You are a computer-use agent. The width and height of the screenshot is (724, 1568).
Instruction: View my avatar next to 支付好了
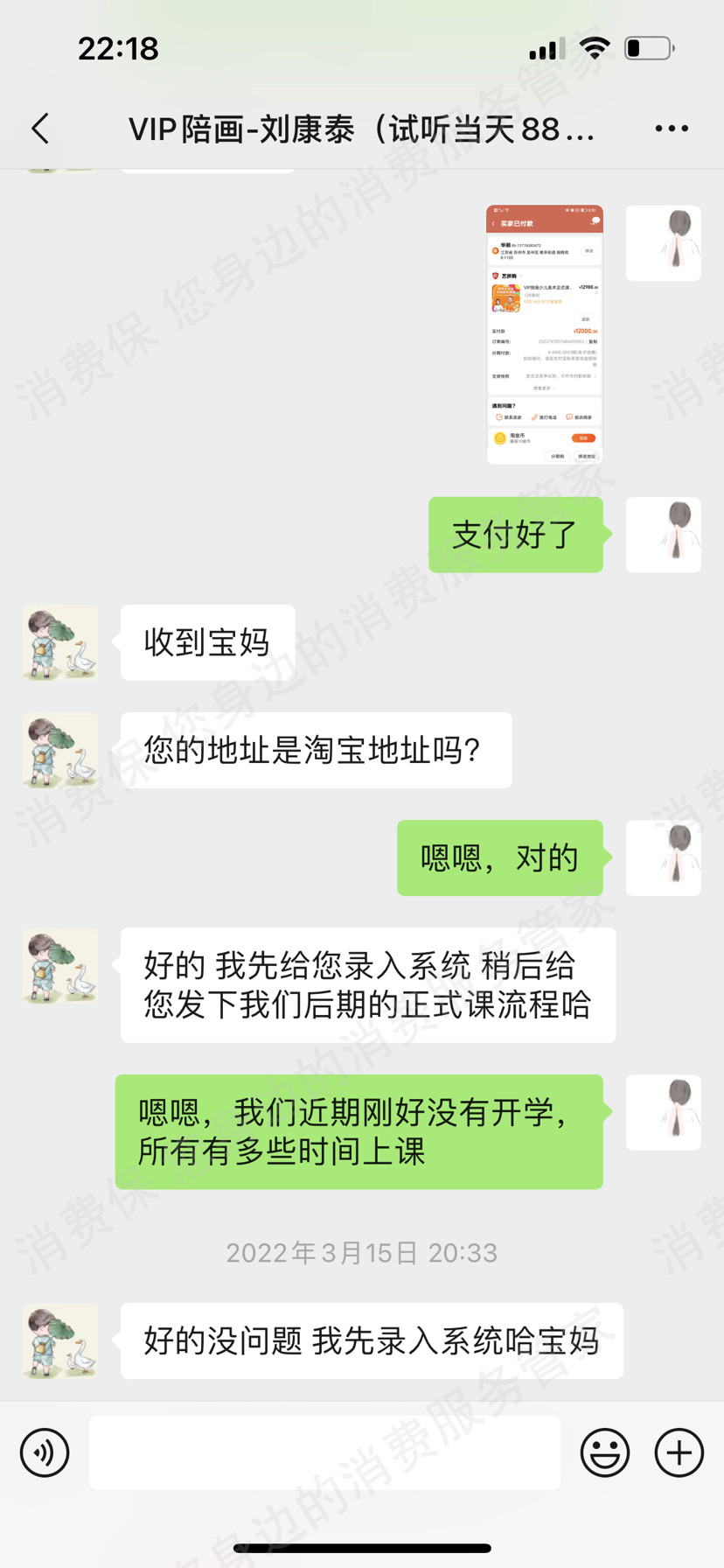664,535
